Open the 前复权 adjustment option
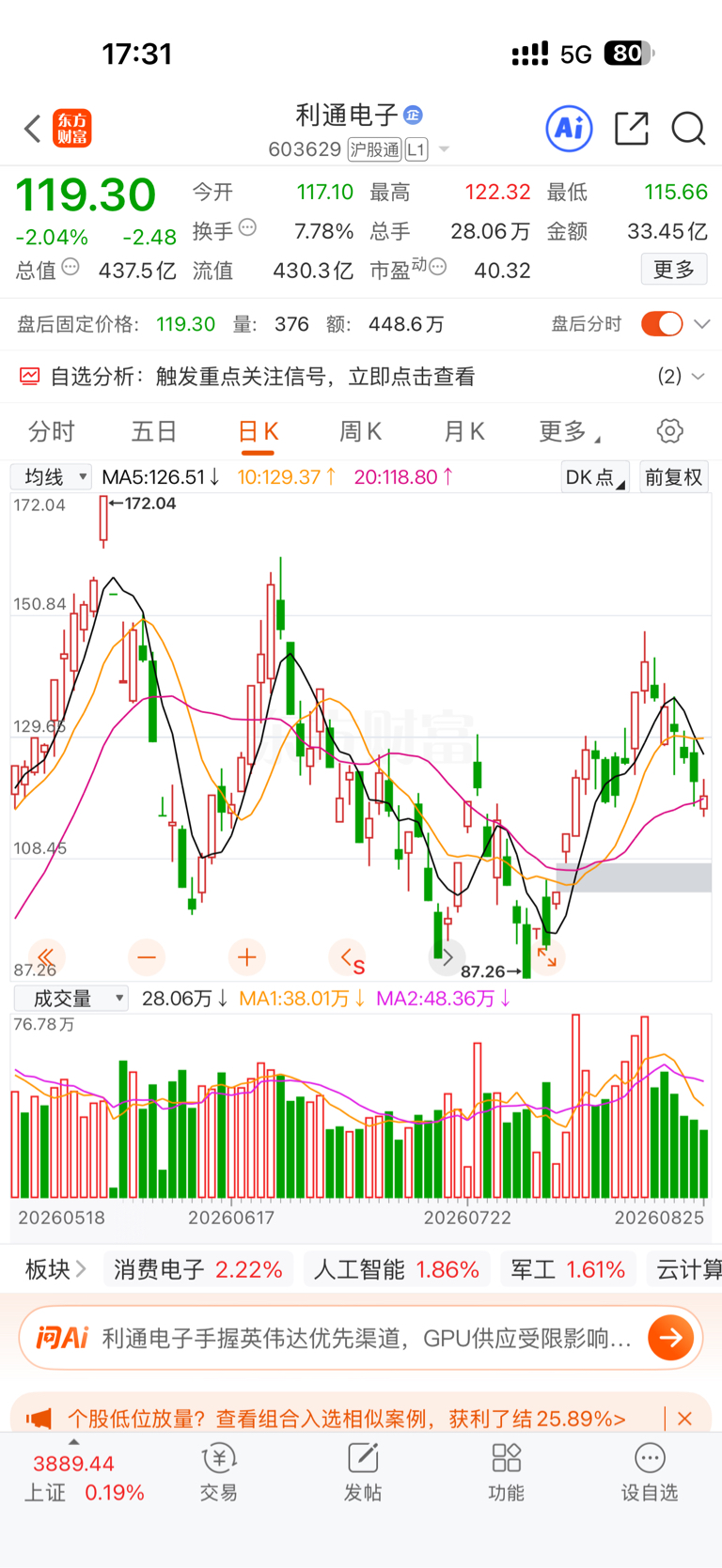The height and width of the screenshot is (1568, 722). 674,477
